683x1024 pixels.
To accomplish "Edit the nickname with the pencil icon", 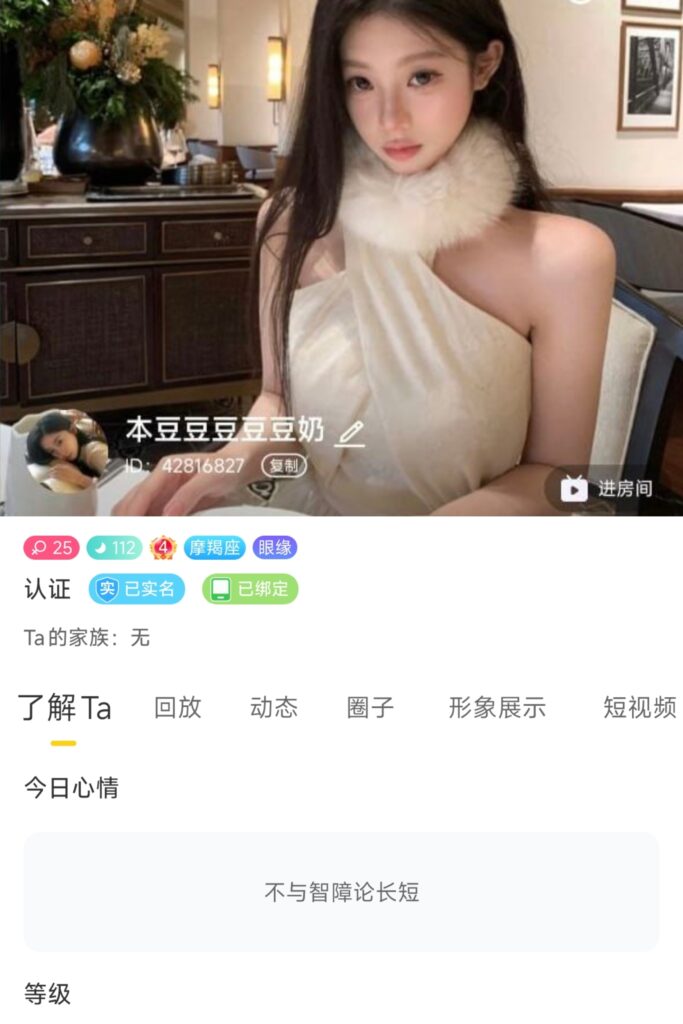I will pyautogui.click(x=351, y=433).
